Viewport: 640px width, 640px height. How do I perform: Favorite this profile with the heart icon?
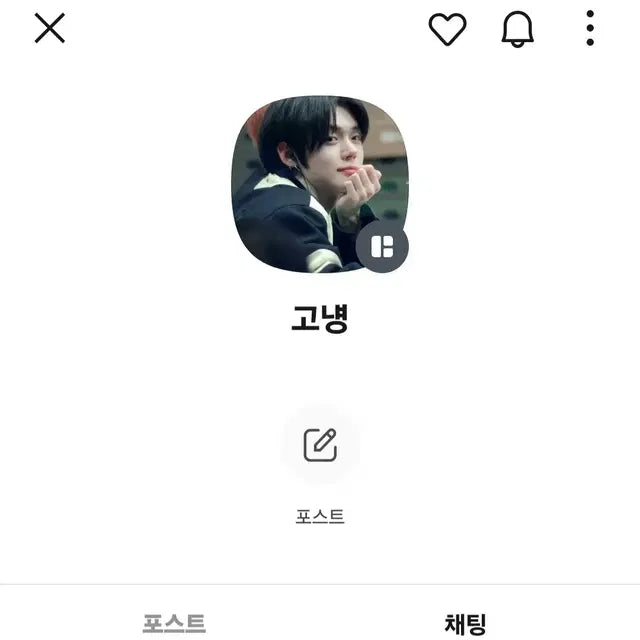[x=447, y=29]
